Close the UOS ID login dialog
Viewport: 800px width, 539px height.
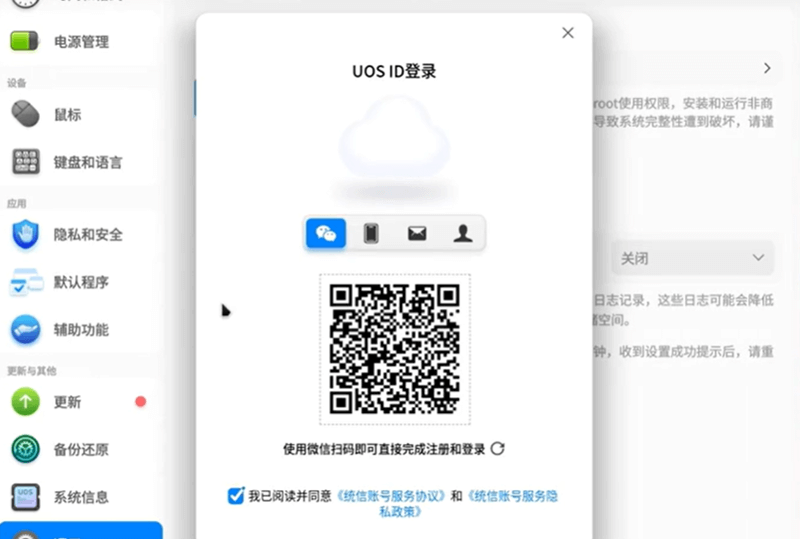point(568,33)
